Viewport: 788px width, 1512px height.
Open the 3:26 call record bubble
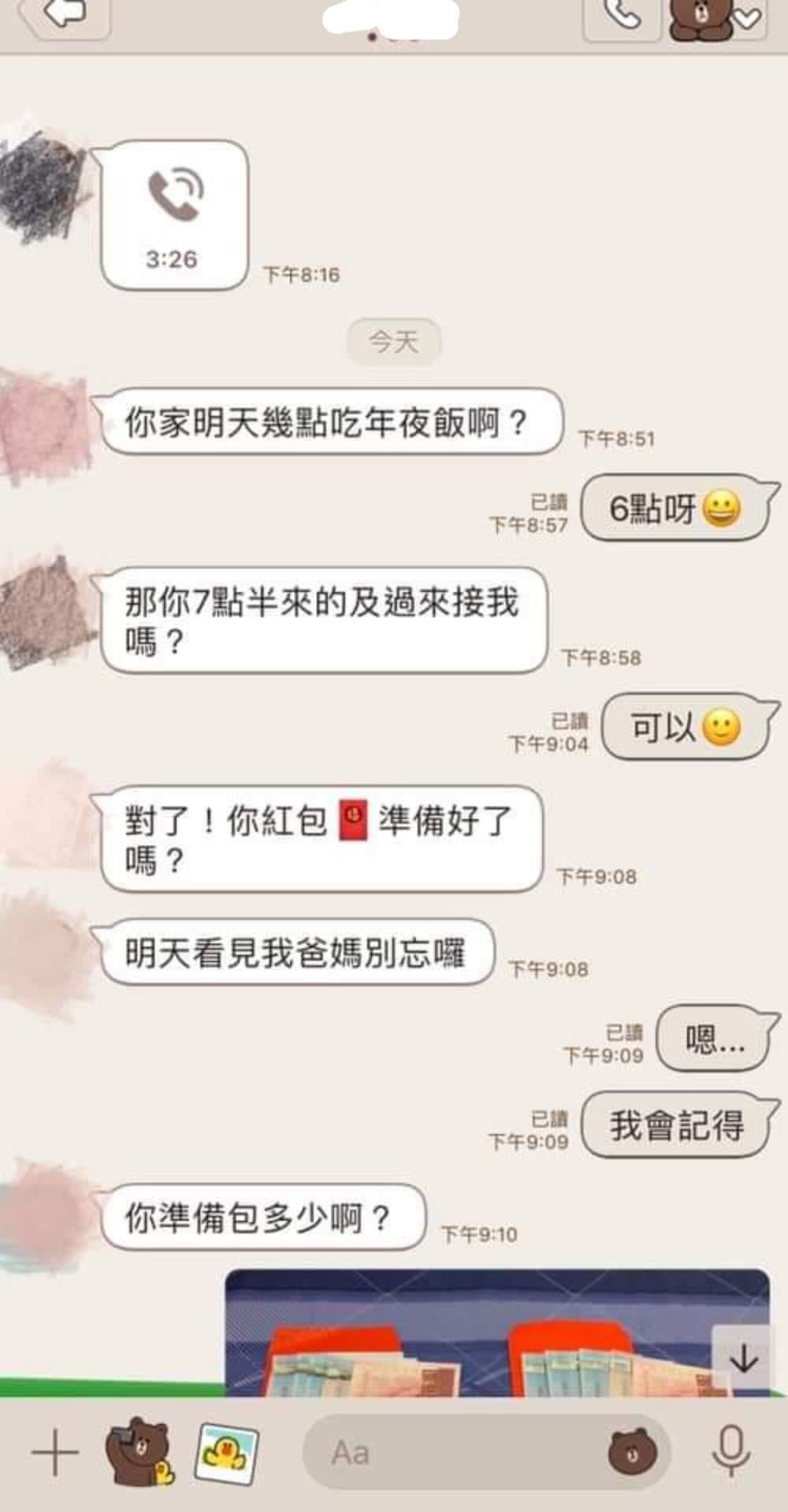175,215
